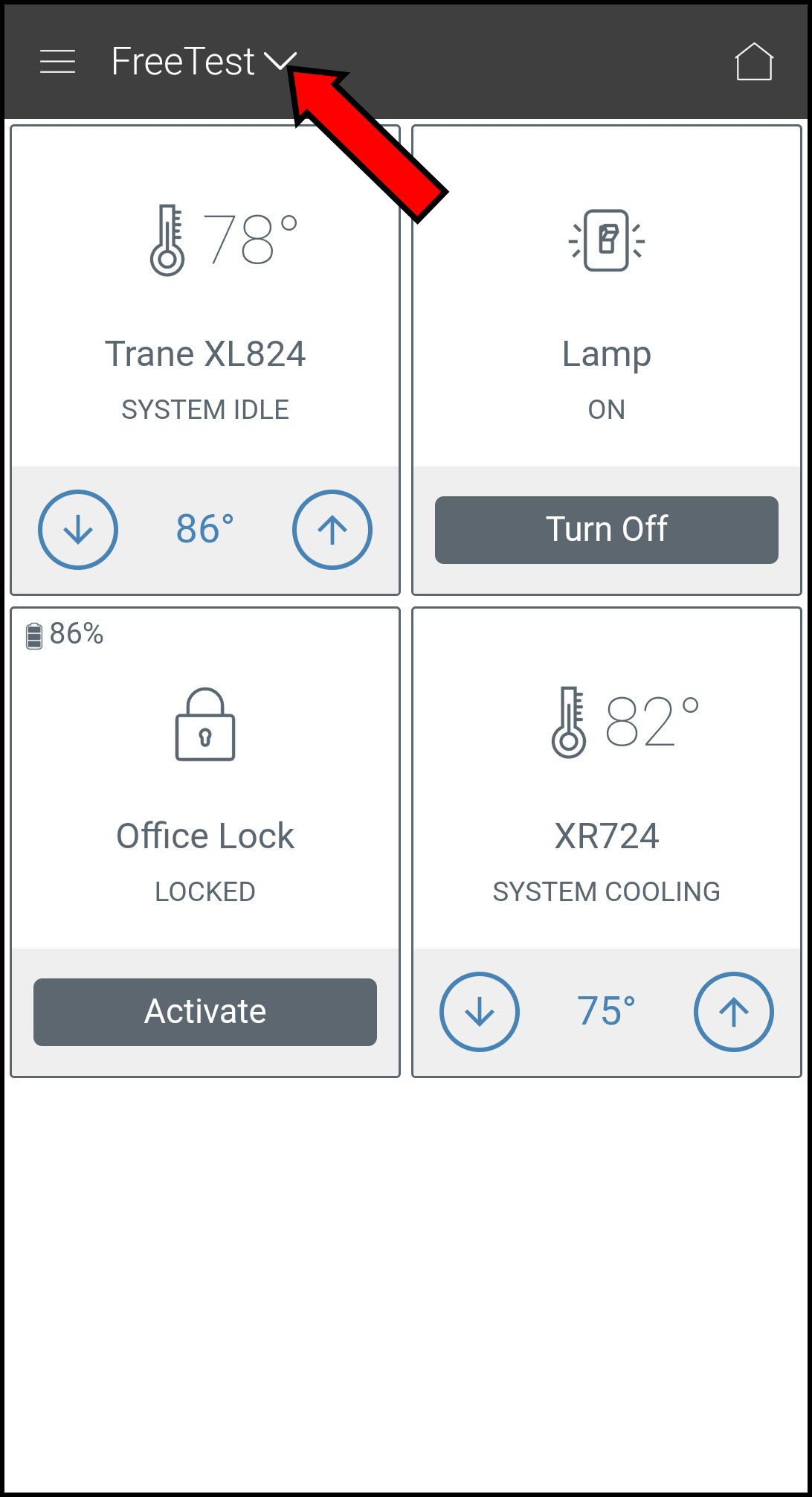Image resolution: width=812 pixels, height=1497 pixels.
Task: Expand the FreeTest location dropdown
Action: click(x=280, y=62)
